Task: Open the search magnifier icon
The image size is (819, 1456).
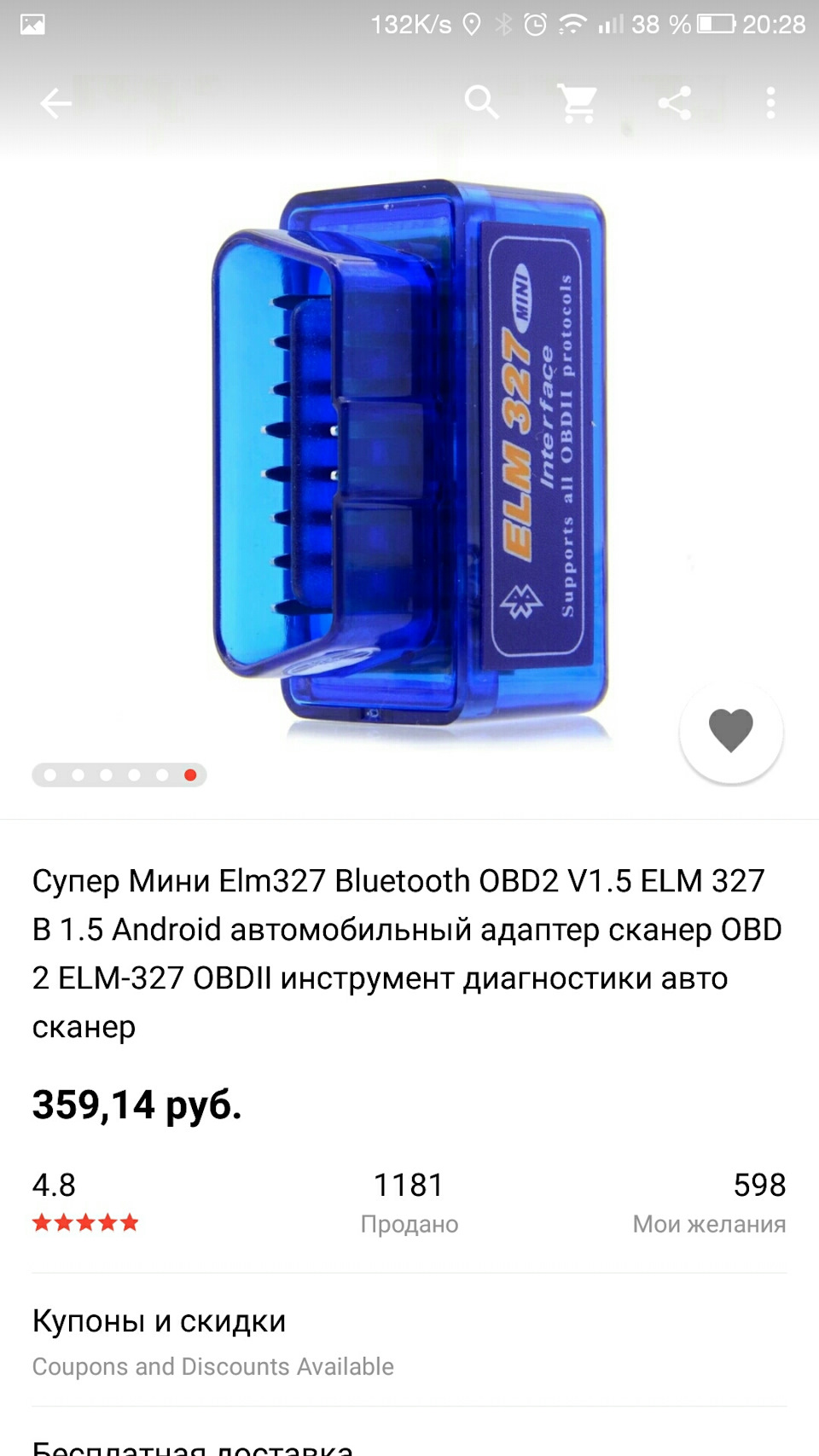Action: pyautogui.click(x=482, y=103)
